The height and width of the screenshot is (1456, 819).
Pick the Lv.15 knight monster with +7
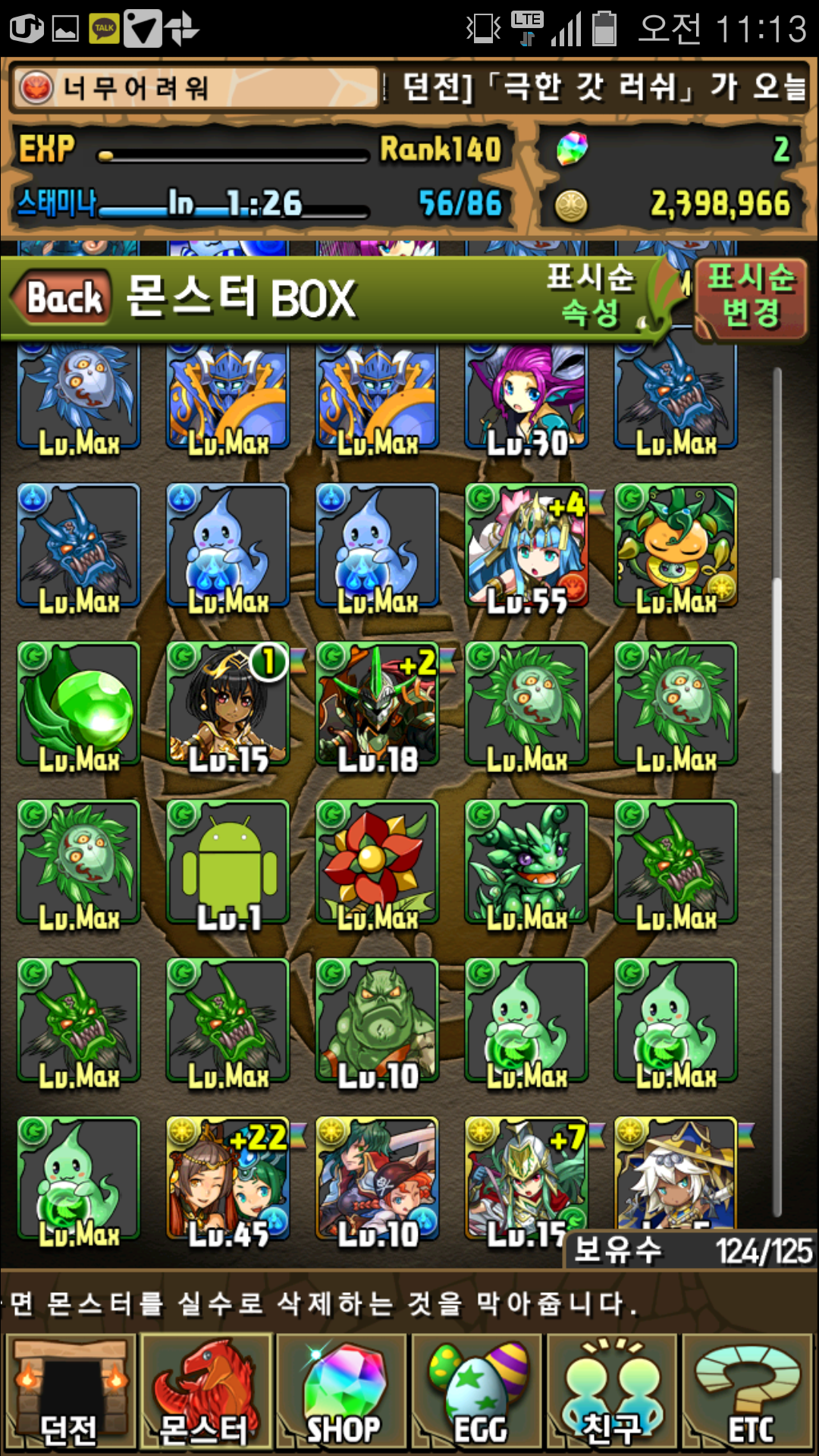[527, 1180]
